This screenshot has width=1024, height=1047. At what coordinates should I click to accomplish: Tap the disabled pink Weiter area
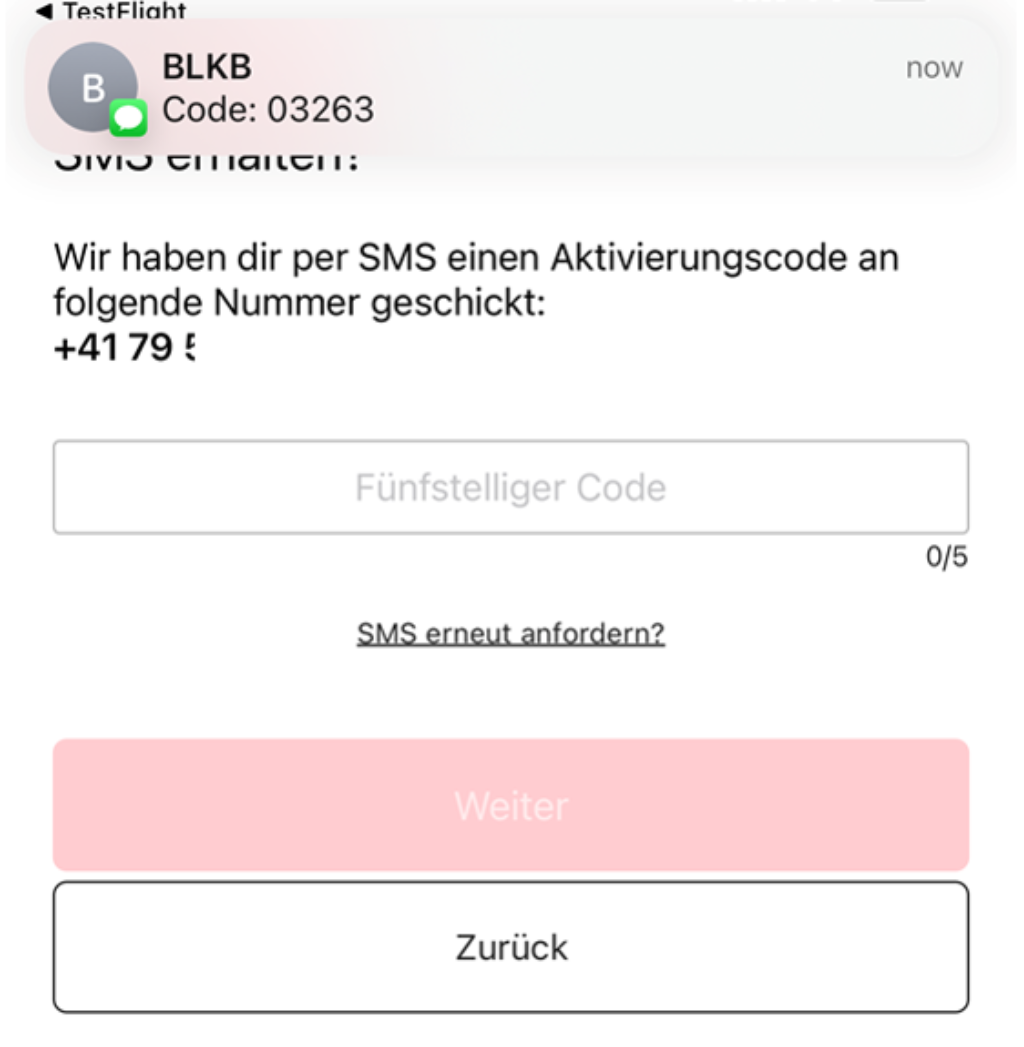(x=511, y=804)
